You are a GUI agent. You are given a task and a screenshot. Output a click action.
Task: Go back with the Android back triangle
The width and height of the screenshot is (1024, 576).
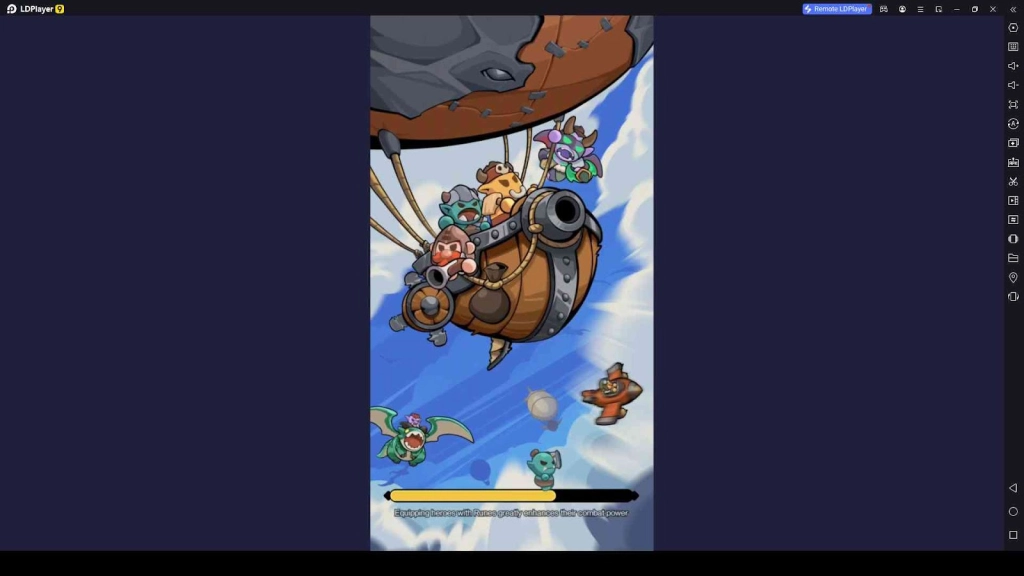click(x=1013, y=488)
